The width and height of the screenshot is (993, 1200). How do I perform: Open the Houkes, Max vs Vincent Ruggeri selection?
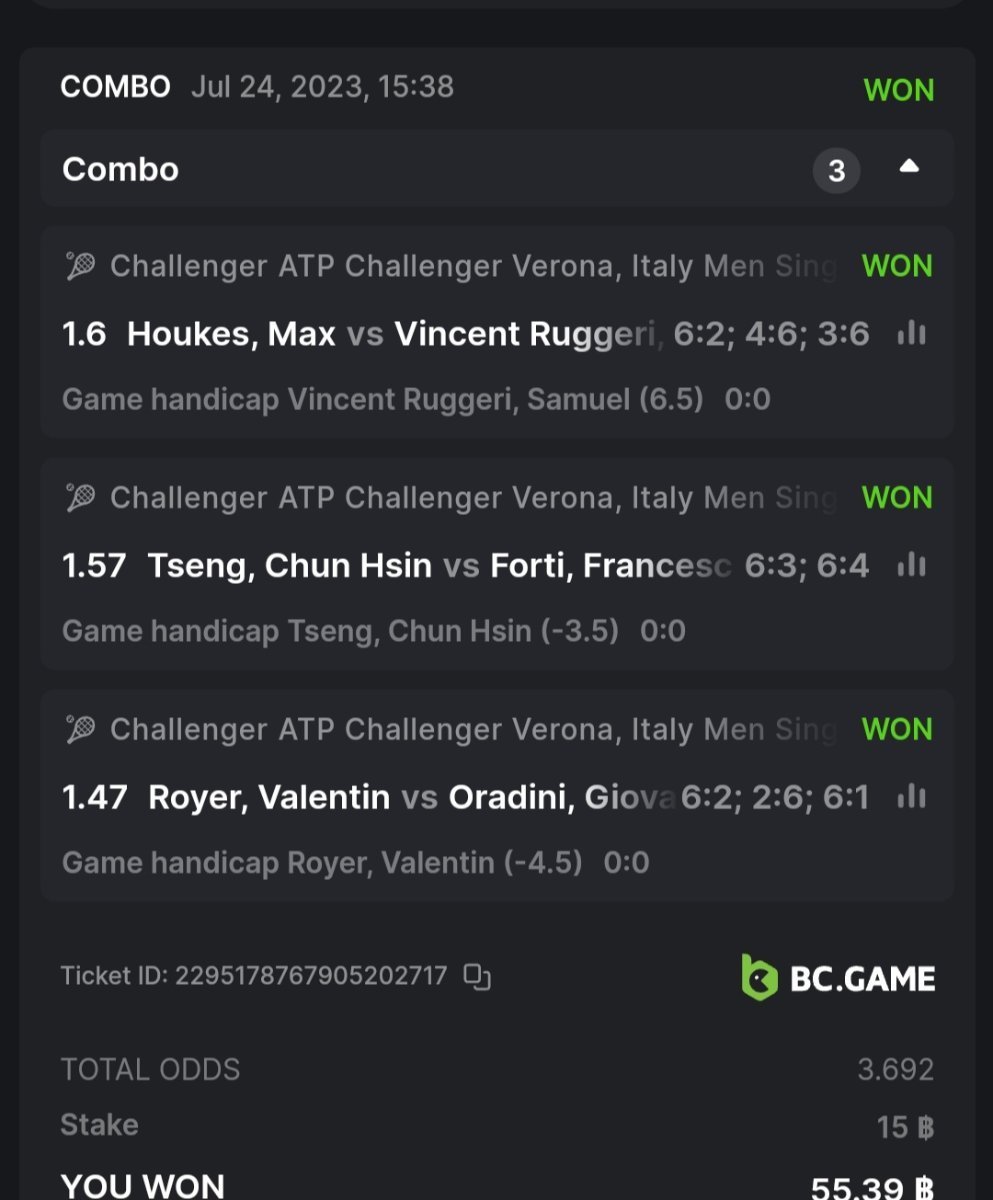coord(400,334)
